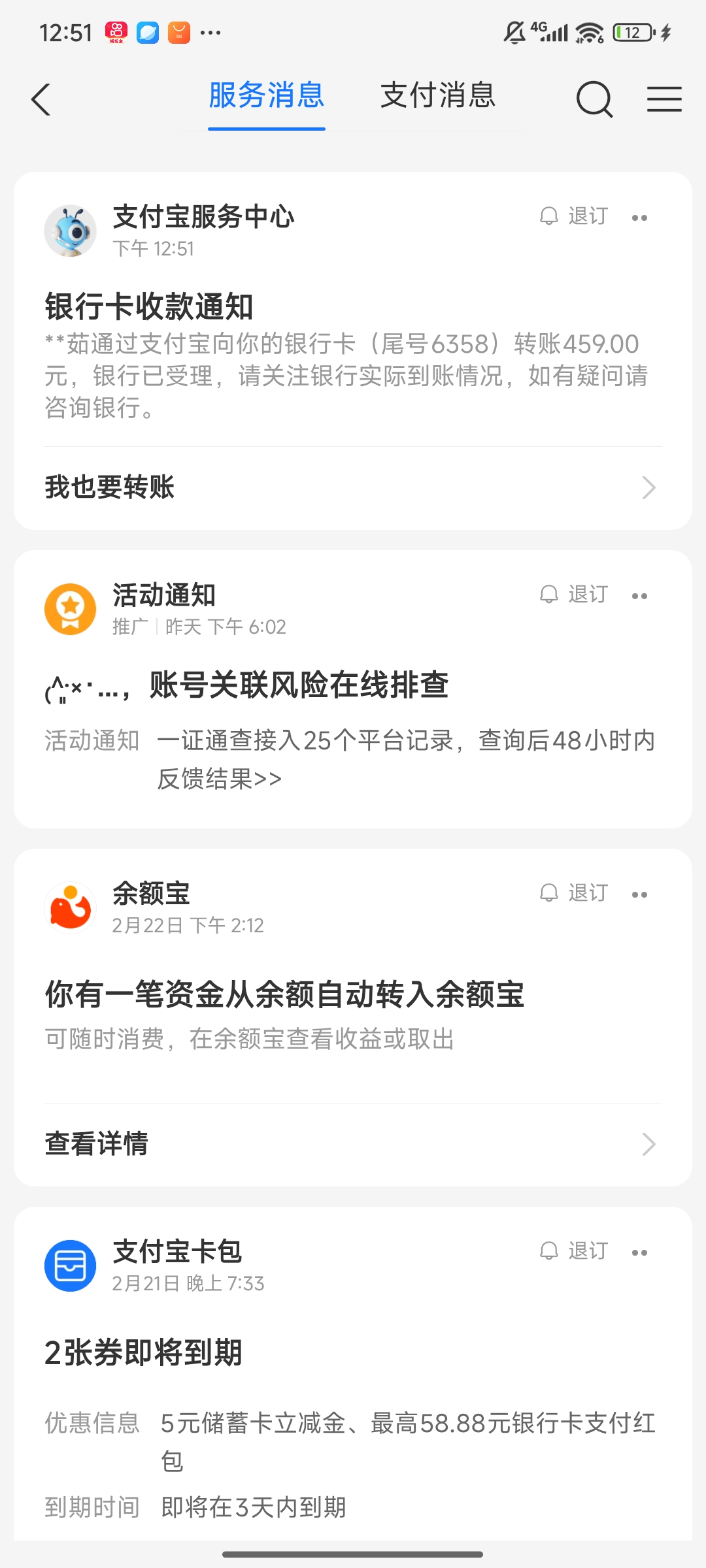Unsubscribe (退订) from 支付宝服务中心
The height and width of the screenshot is (1568, 706).
[x=575, y=216]
